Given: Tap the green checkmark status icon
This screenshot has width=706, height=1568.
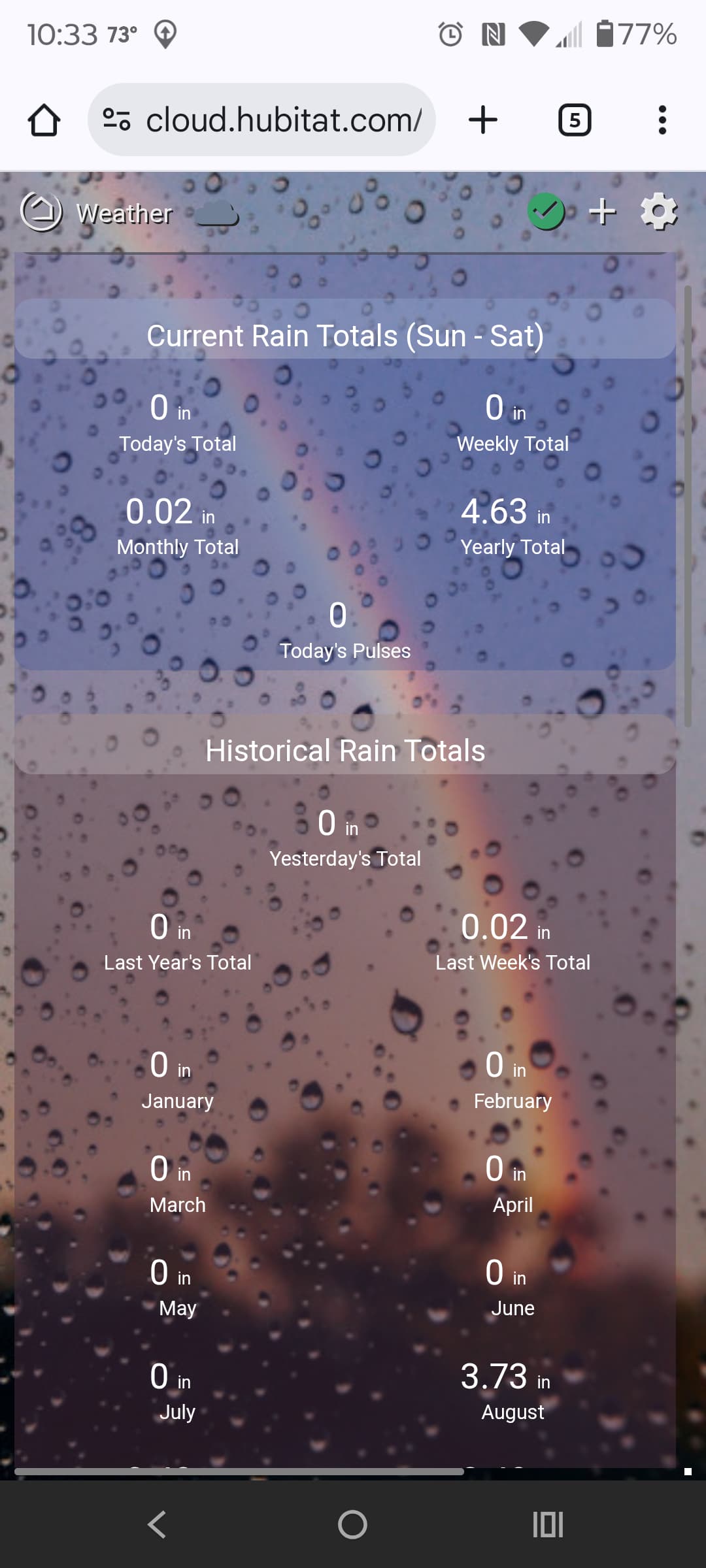Looking at the screenshot, I should pyautogui.click(x=546, y=212).
